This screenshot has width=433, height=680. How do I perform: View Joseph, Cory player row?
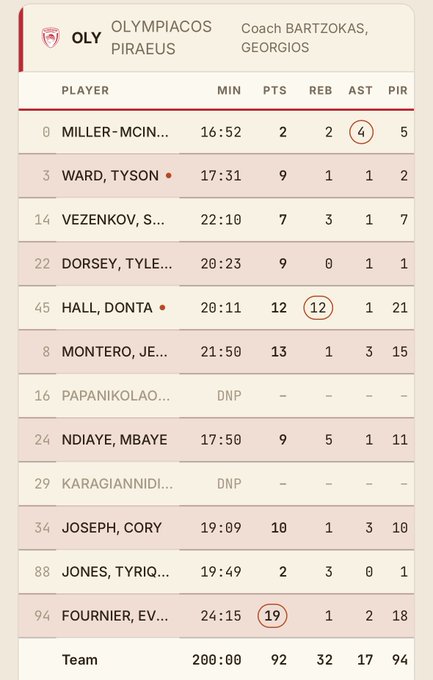216,527
